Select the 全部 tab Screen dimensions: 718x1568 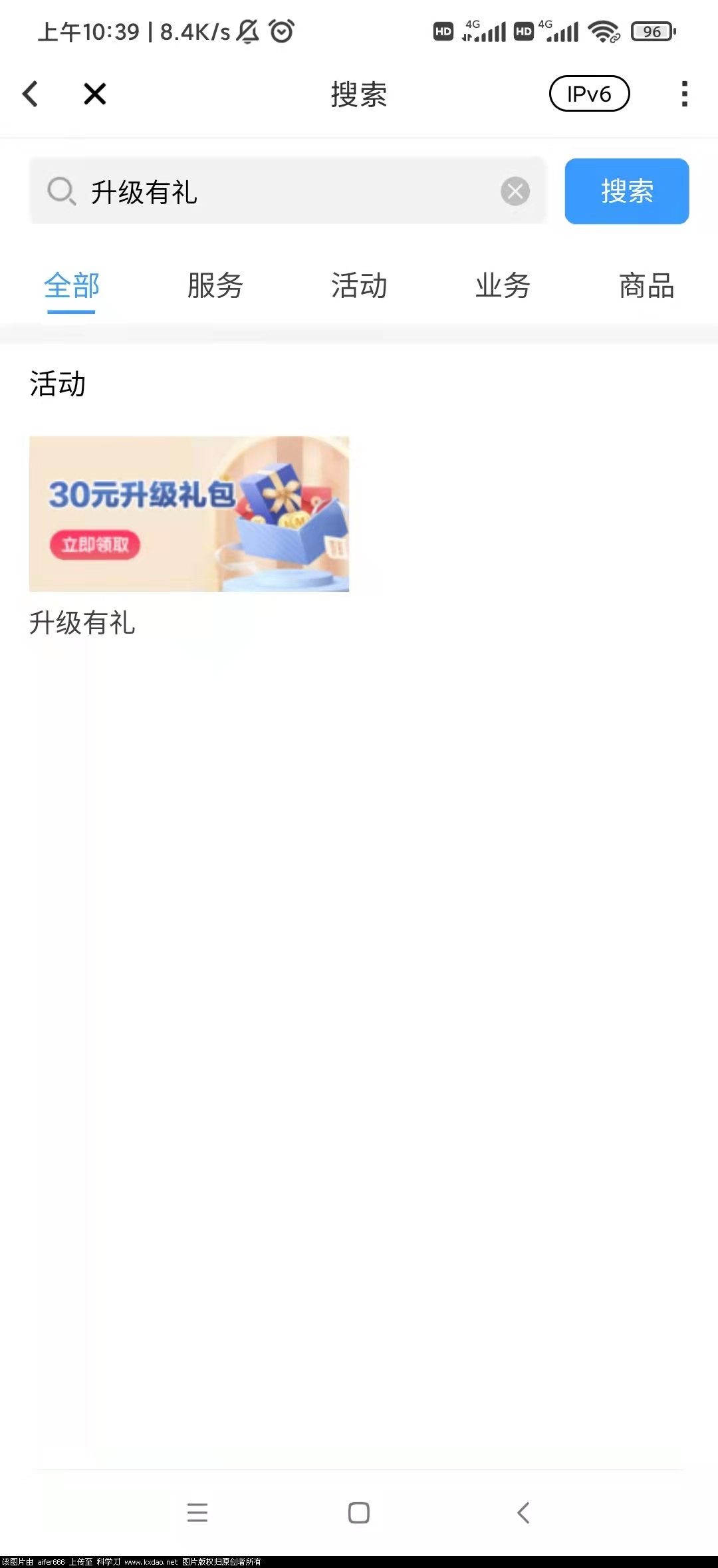(71, 286)
